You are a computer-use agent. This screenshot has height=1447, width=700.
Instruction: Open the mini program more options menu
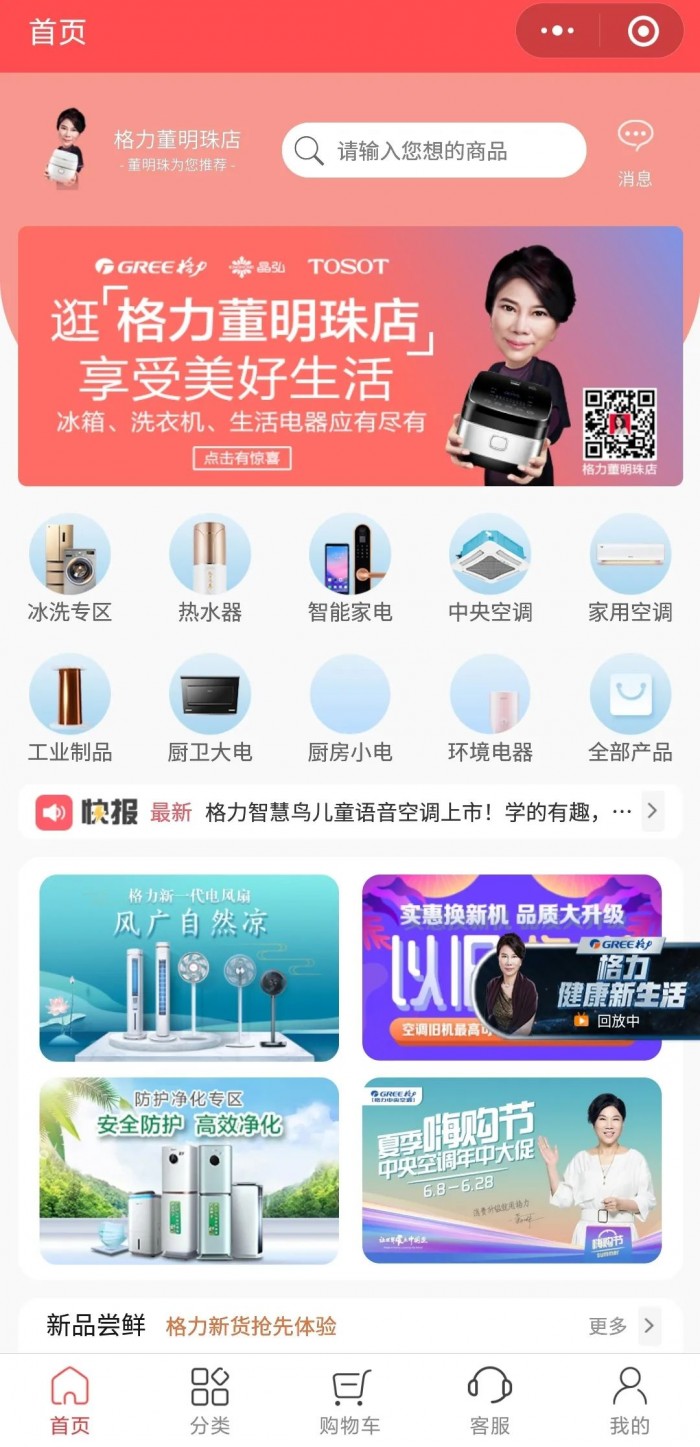coord(557,31)
